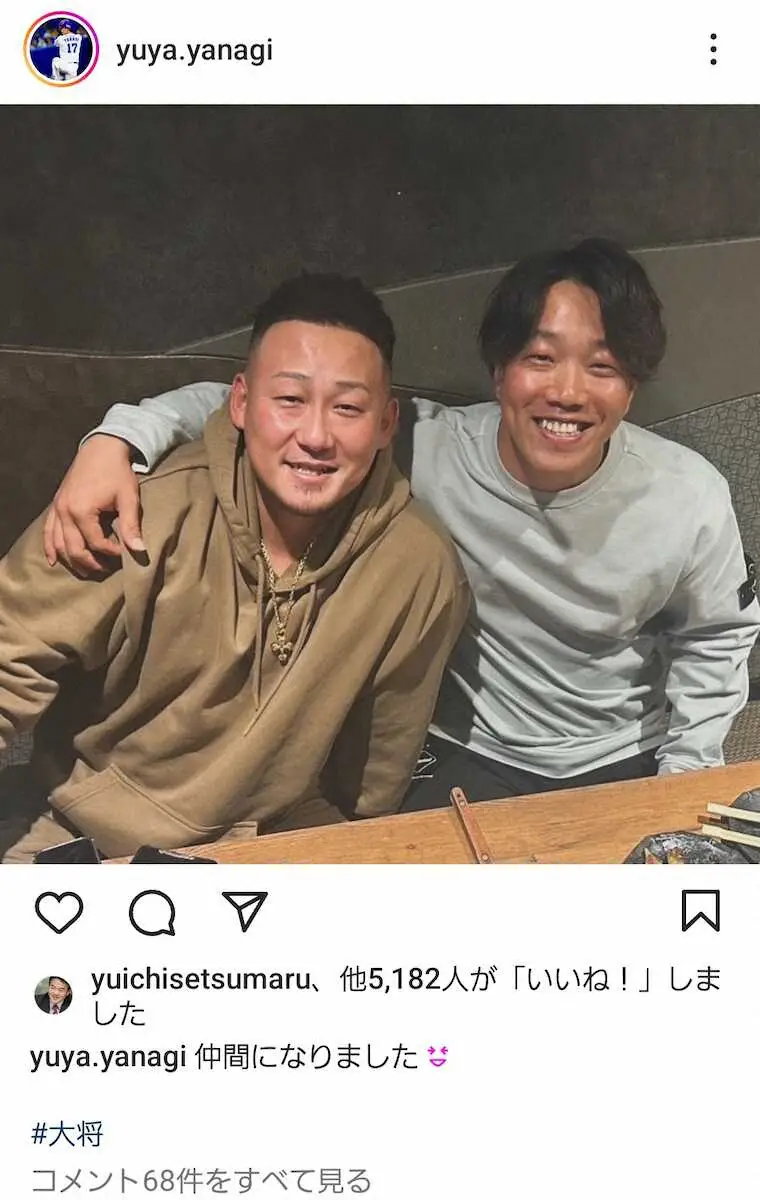Open yuichisetsumaru's profile from likes line
Viewport: 760px width, 1200px height.
(200, 981)
